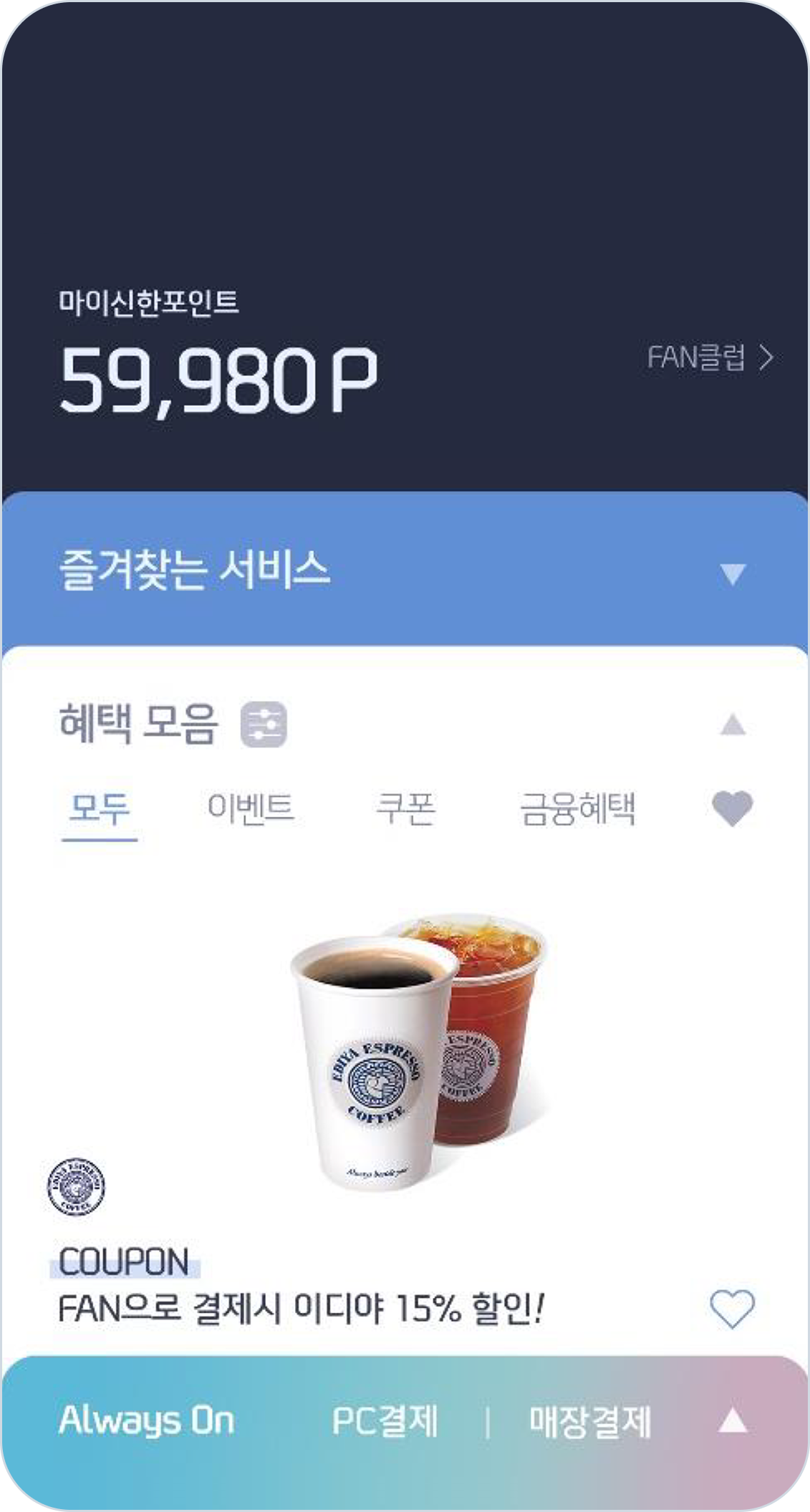The image size is (810, 1512).
Task: Expand the Always On payment bar
Action: coord(732,1420)
